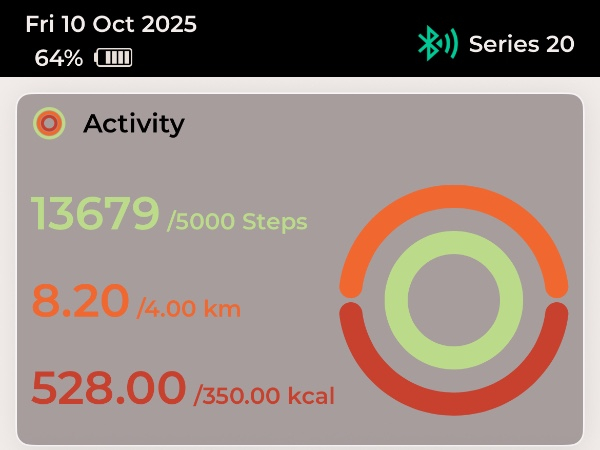Open the Series 20 device connection
Viewport: 600px width, 450px height.
497,43
